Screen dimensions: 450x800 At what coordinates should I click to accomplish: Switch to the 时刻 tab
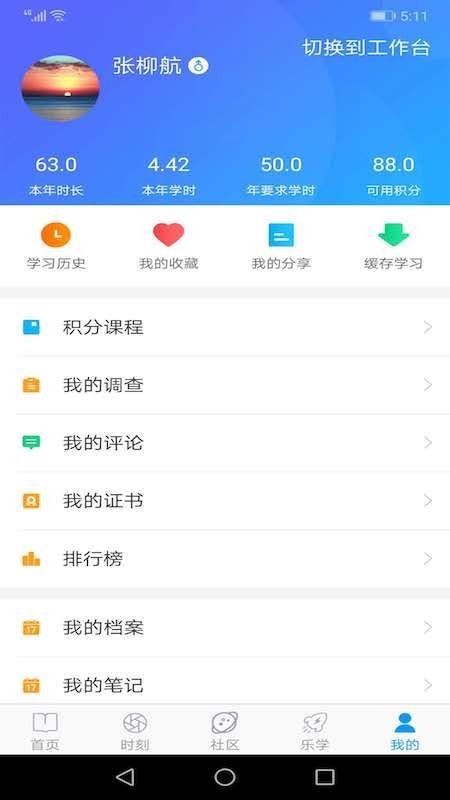click(x=135, y=732)
